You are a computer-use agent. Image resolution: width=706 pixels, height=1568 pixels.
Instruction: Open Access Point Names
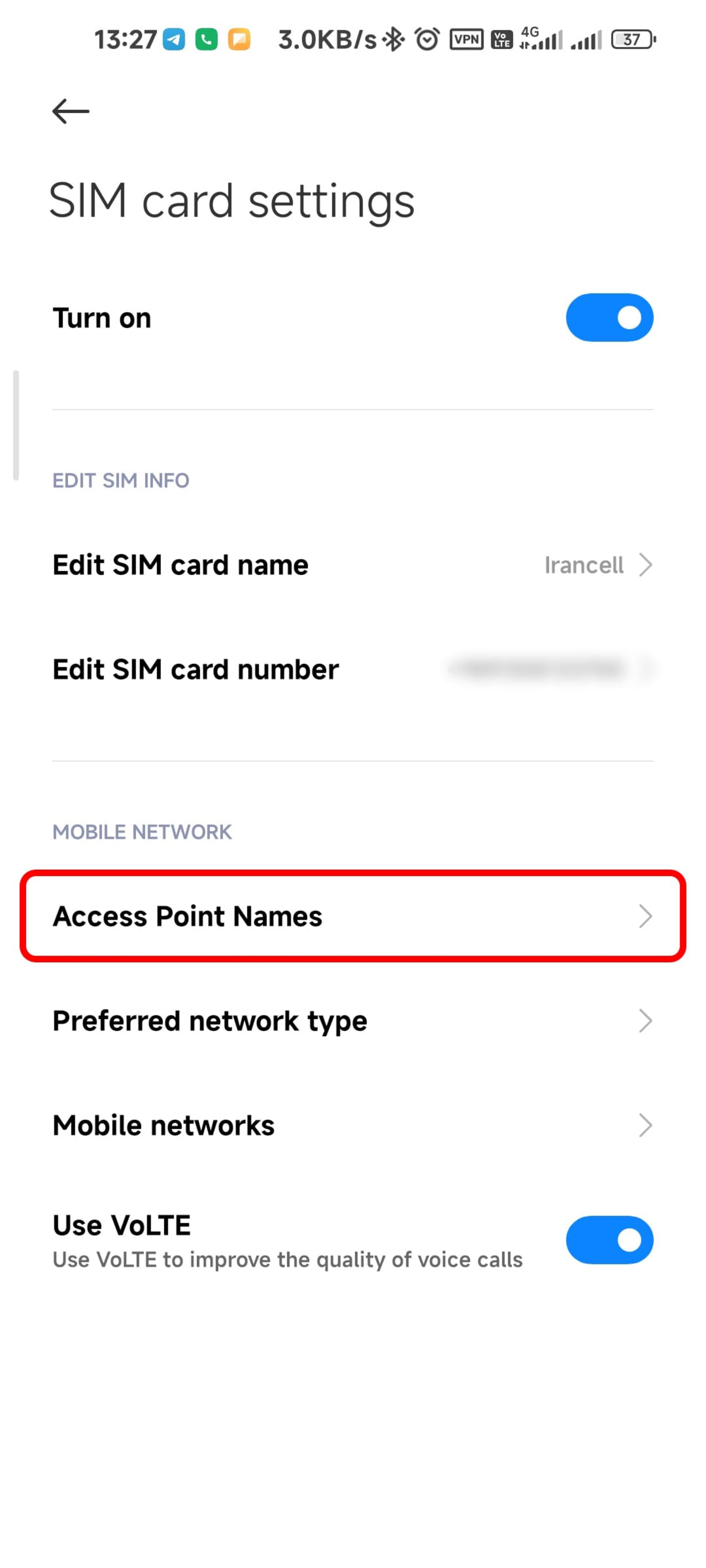(352, 916)
